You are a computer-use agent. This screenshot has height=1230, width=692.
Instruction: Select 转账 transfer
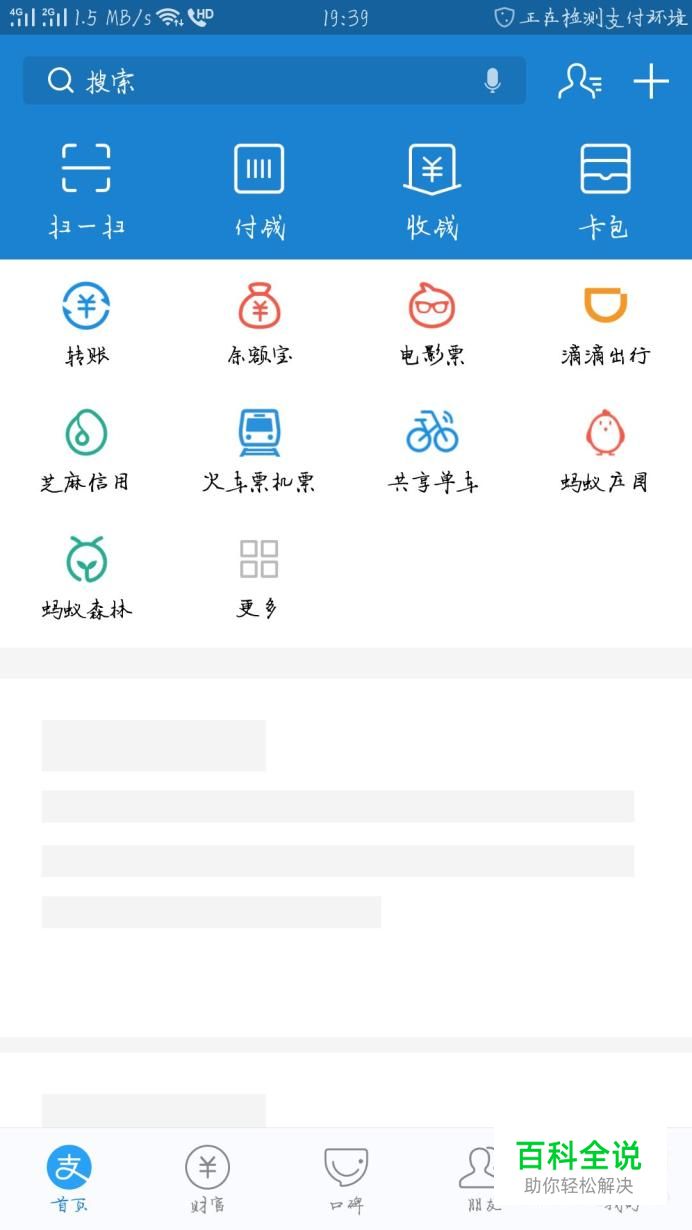[x=86, y=323]
